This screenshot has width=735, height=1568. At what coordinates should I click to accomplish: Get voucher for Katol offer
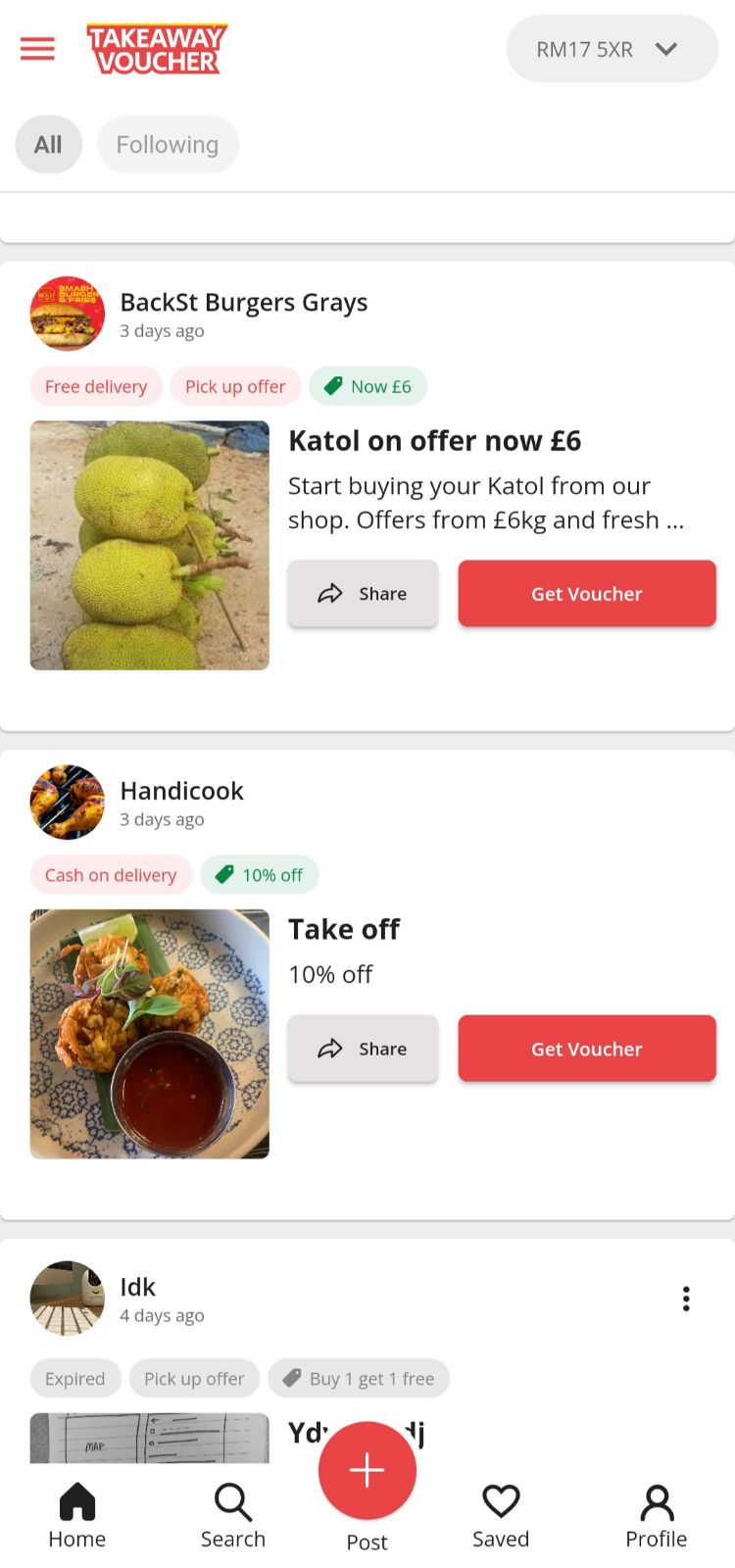(x=586, y=594)
